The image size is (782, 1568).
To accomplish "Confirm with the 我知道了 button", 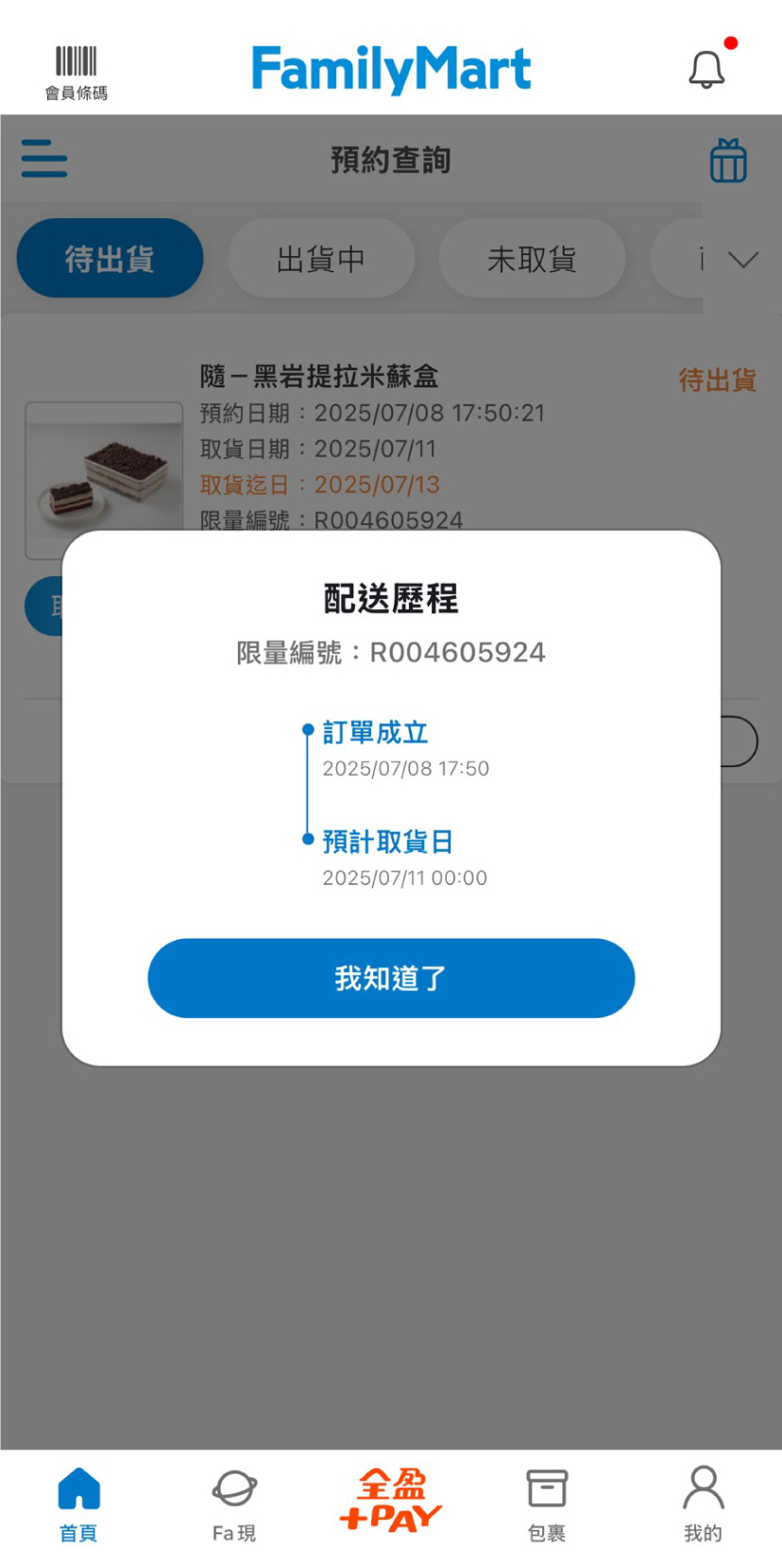I will coord(391,978).
